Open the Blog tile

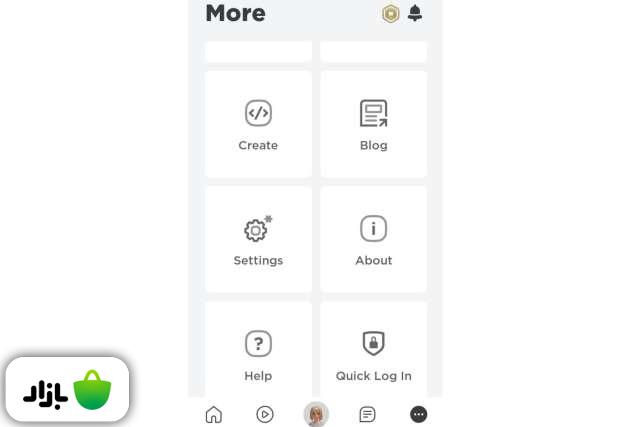point(373,124)
